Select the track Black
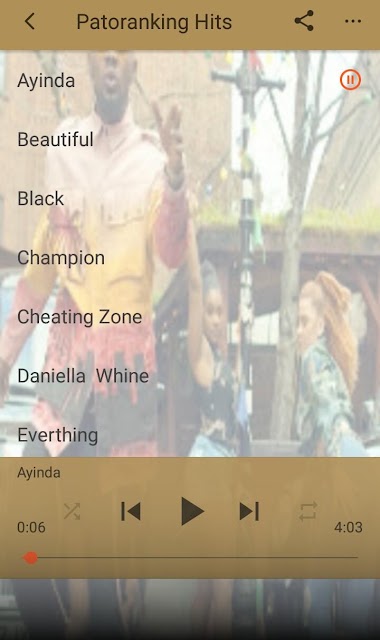380x640 pixels. coord(190,198)
